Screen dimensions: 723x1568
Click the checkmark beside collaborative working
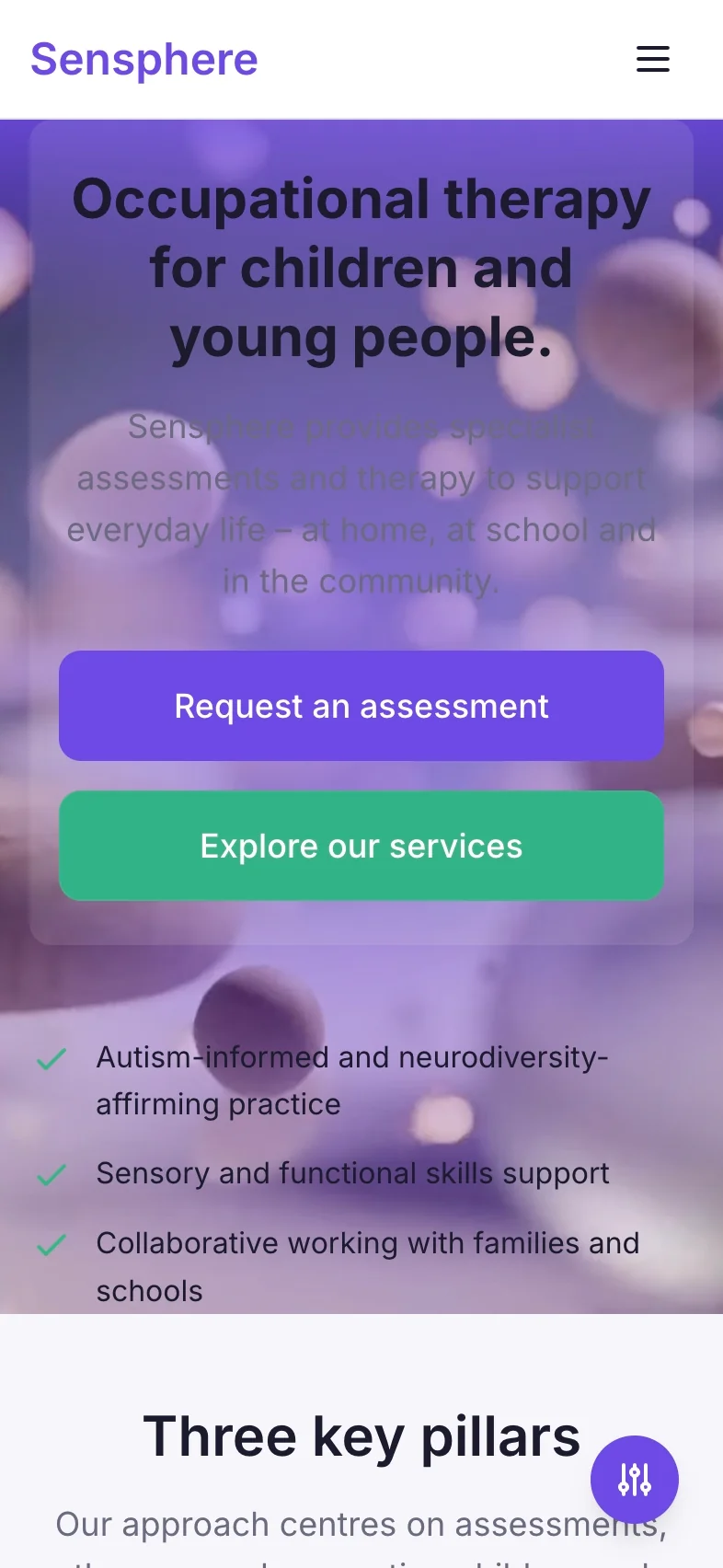[x=52, y=1244]
